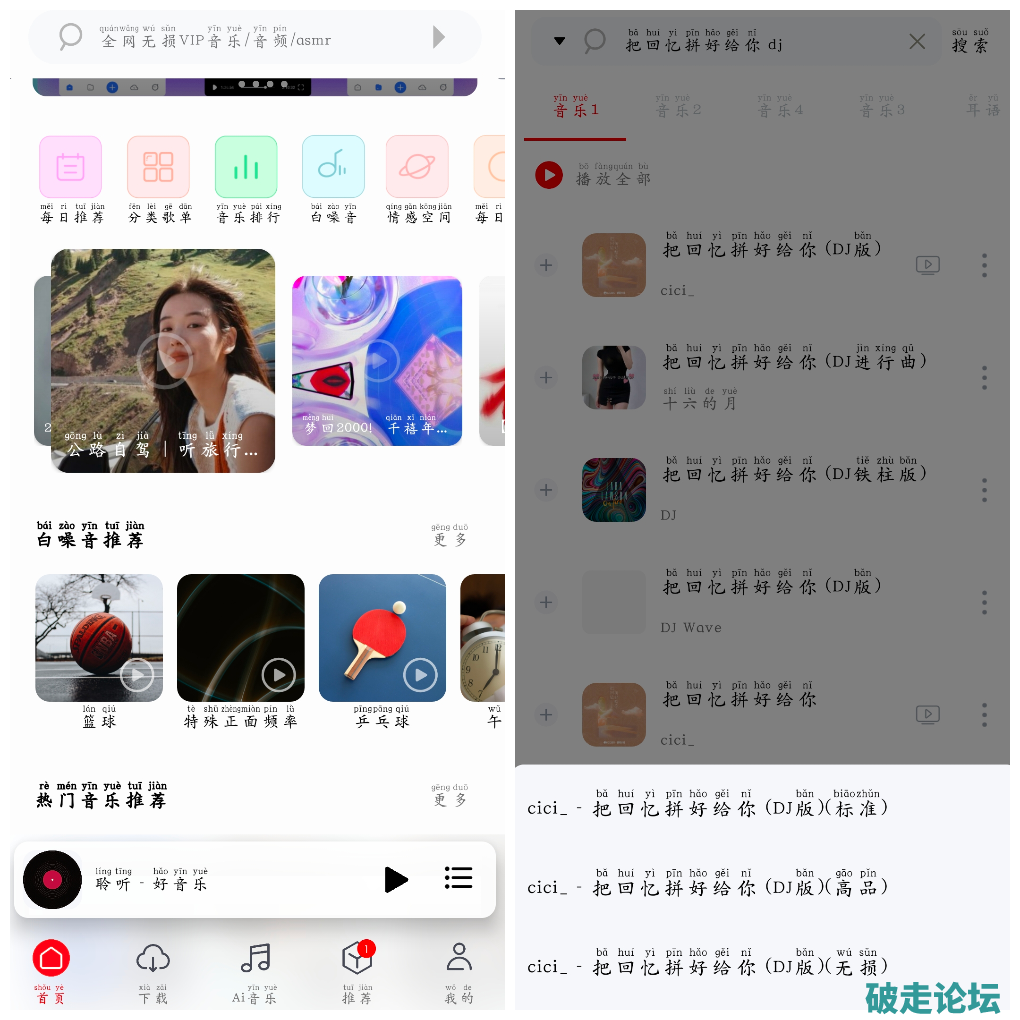Go to the 我的 profile tab

tap(459, 970)
